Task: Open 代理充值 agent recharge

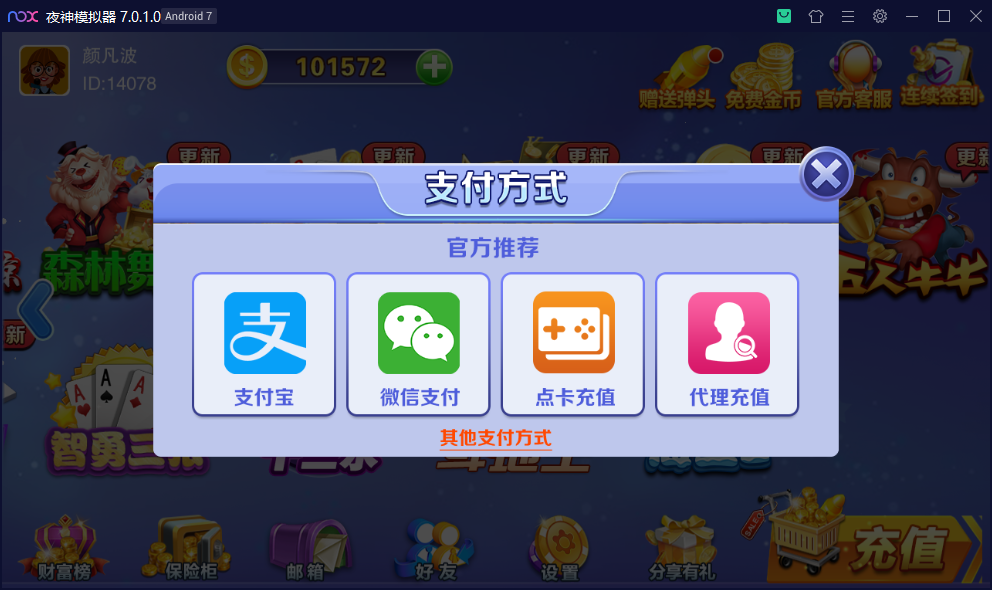Action: coord(728,344)
